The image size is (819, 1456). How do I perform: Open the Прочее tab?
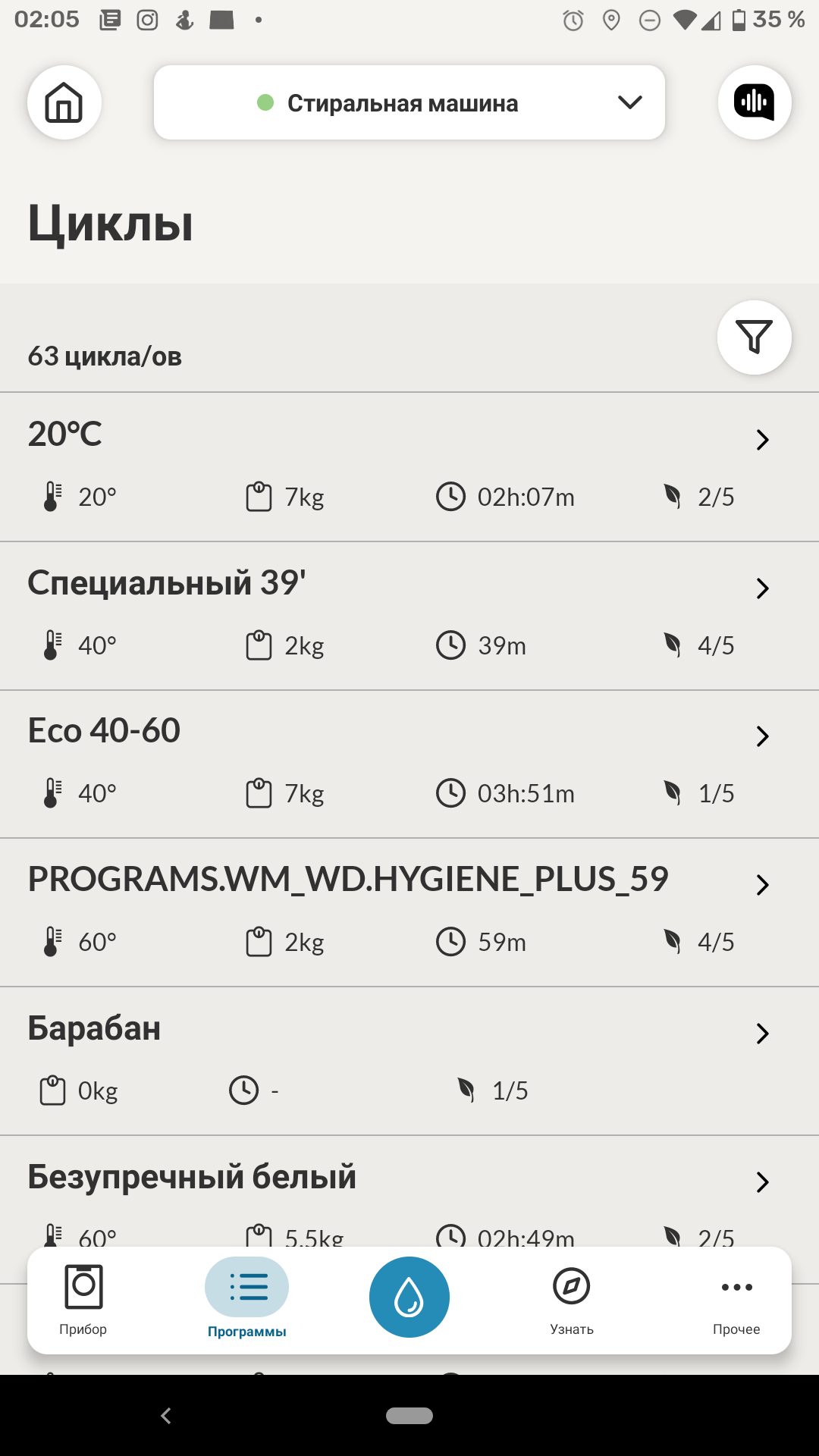pos(736,1300)
